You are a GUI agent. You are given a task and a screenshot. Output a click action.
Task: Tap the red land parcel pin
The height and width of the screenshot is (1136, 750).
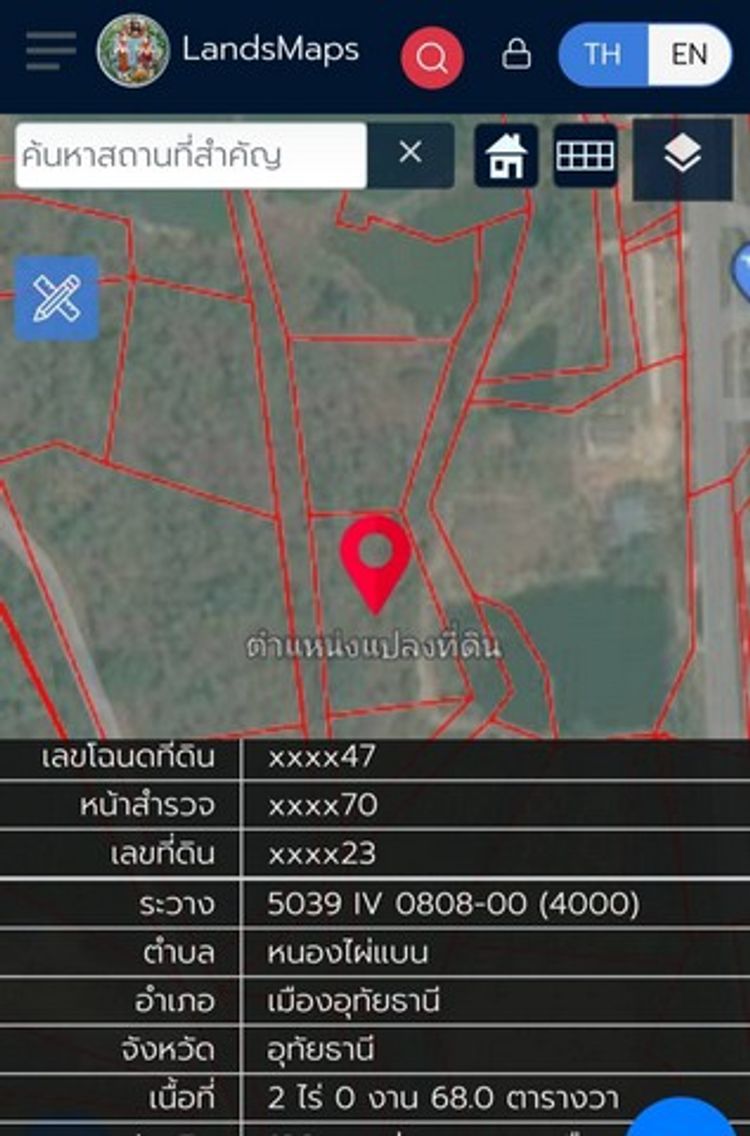375,558
